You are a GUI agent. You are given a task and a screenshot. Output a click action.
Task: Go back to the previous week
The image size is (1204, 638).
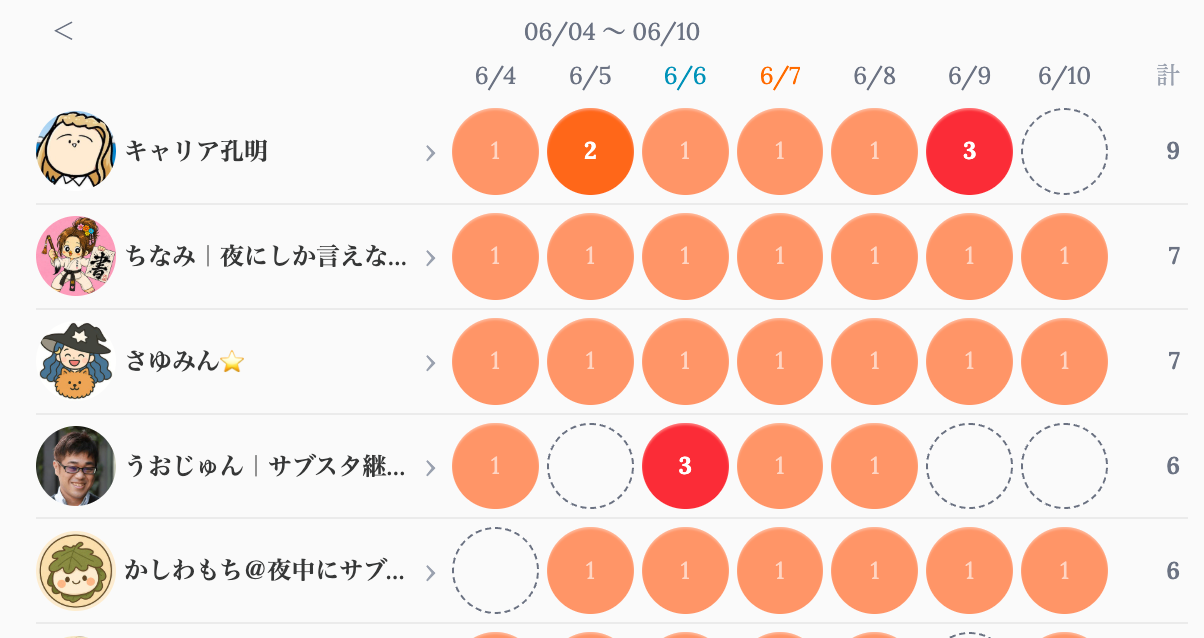(64, 31)
